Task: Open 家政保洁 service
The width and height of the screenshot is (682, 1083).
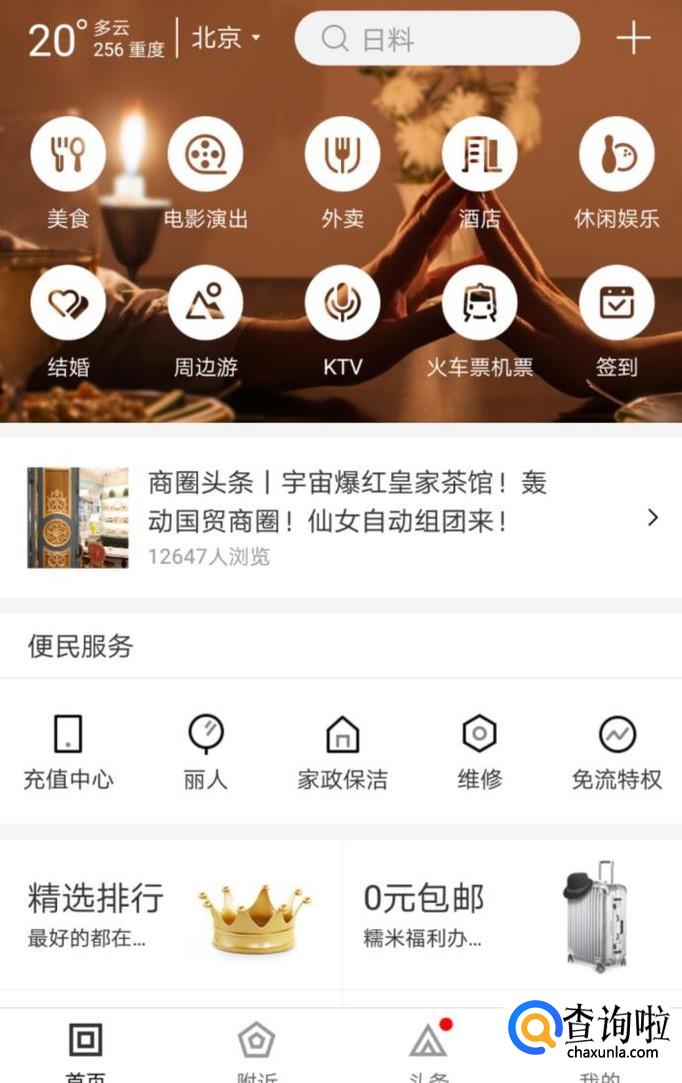Action: (x=342, y=752)
